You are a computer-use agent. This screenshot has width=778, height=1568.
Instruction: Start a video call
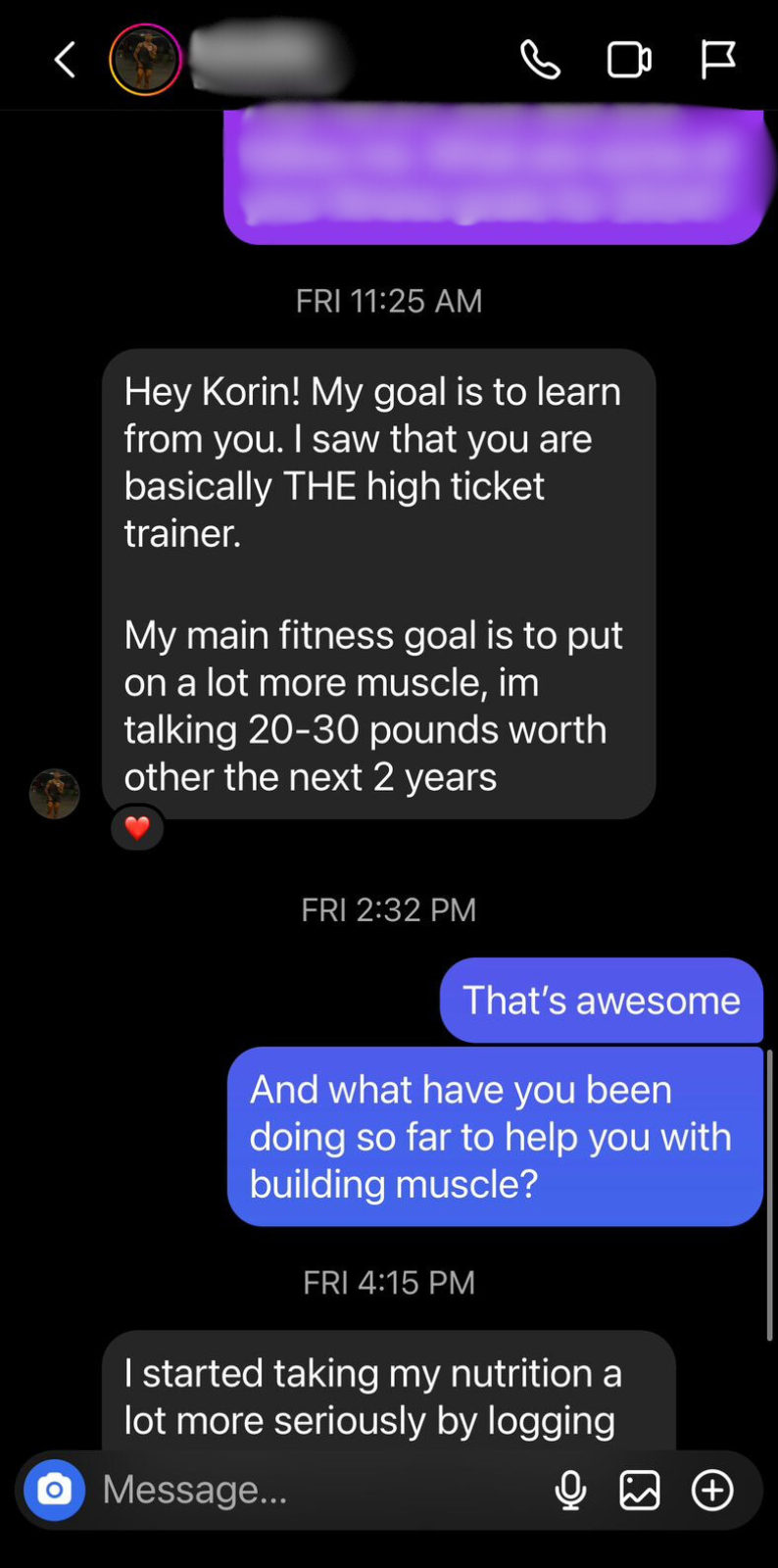629,60
